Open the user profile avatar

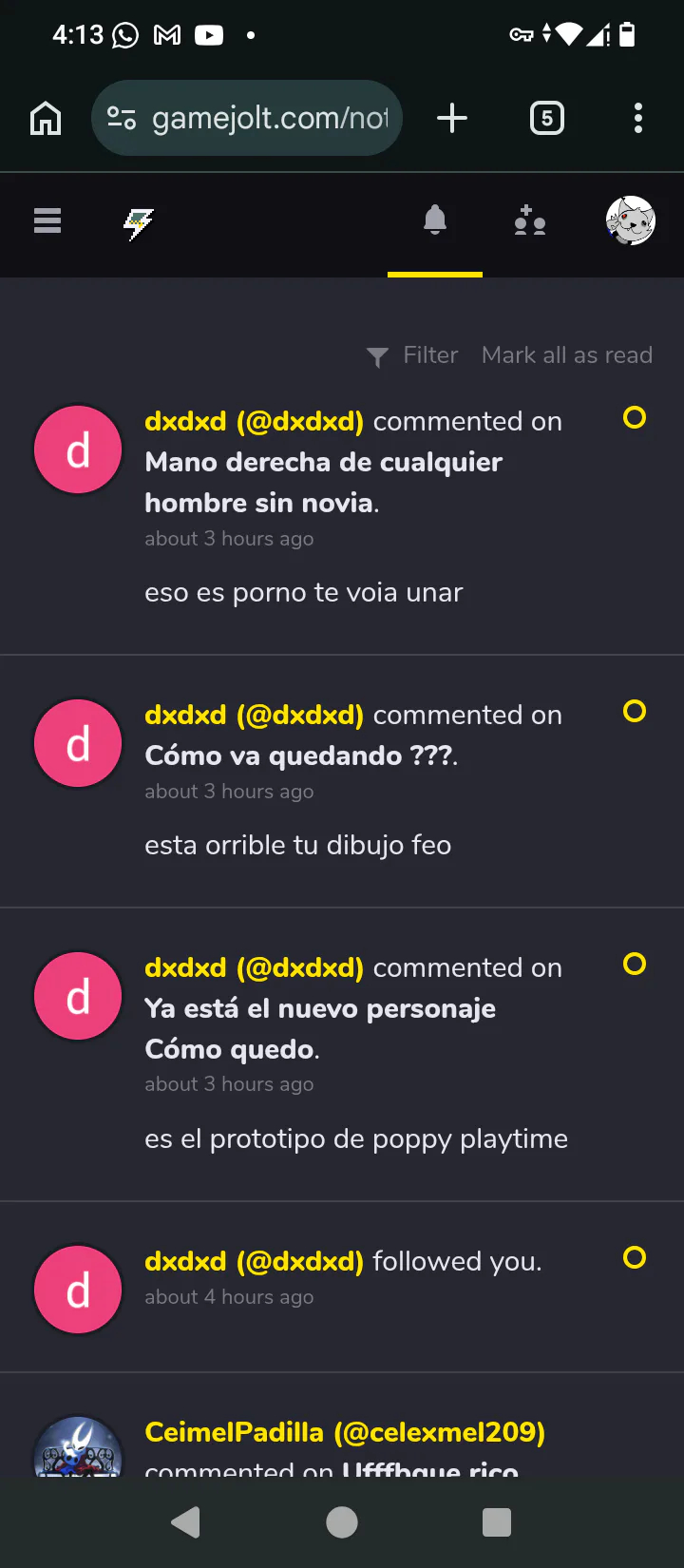[x=630, y=221]
